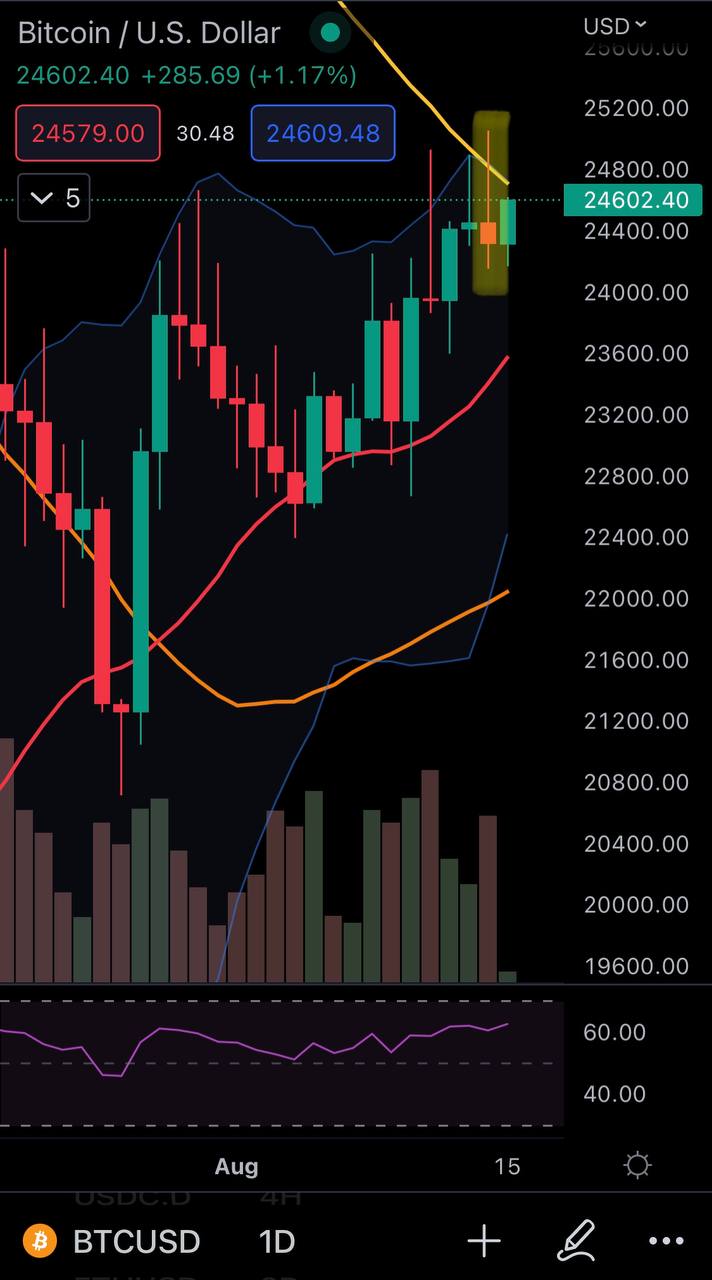Open chart settings gear icon

pyautogui.click(x=637, y=1165)
